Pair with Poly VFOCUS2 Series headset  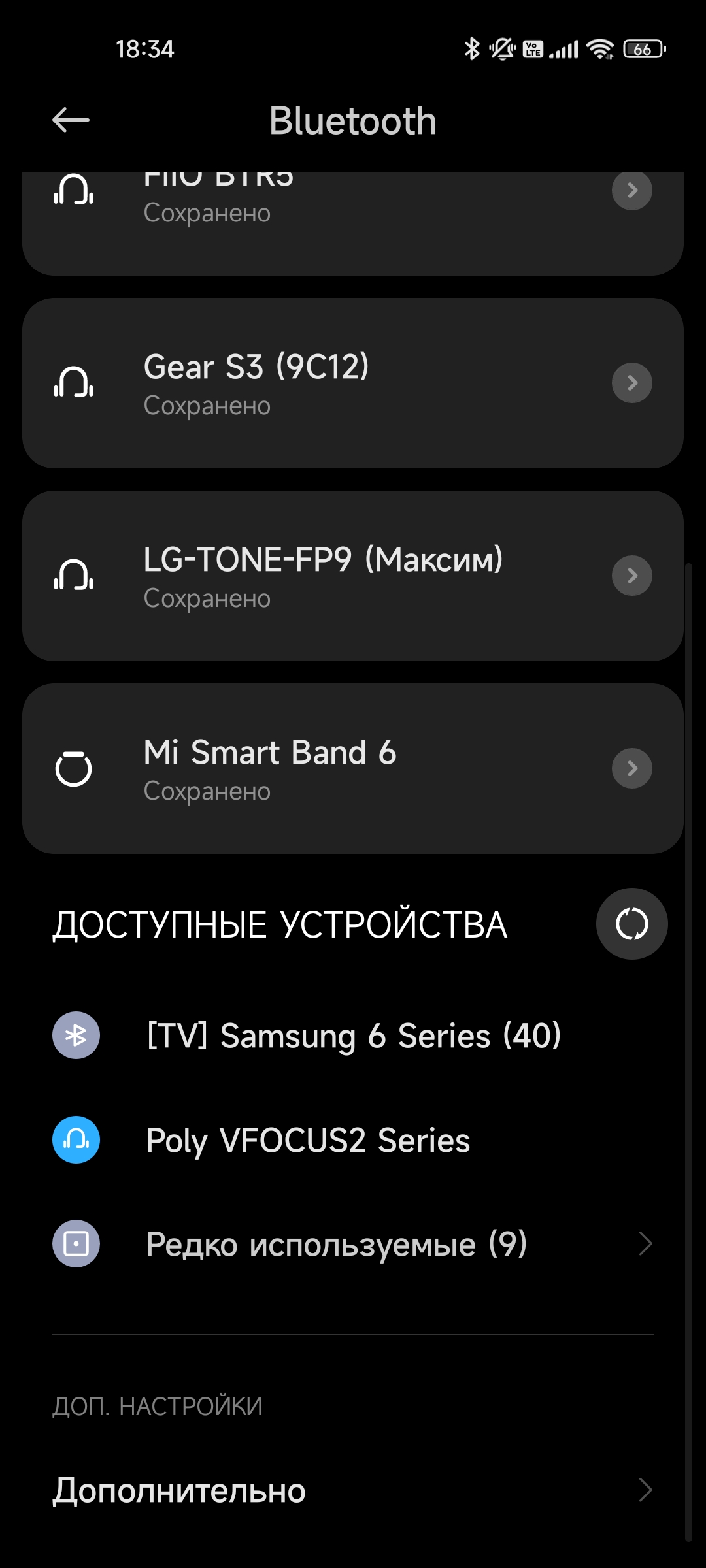tap(307, 1141)
